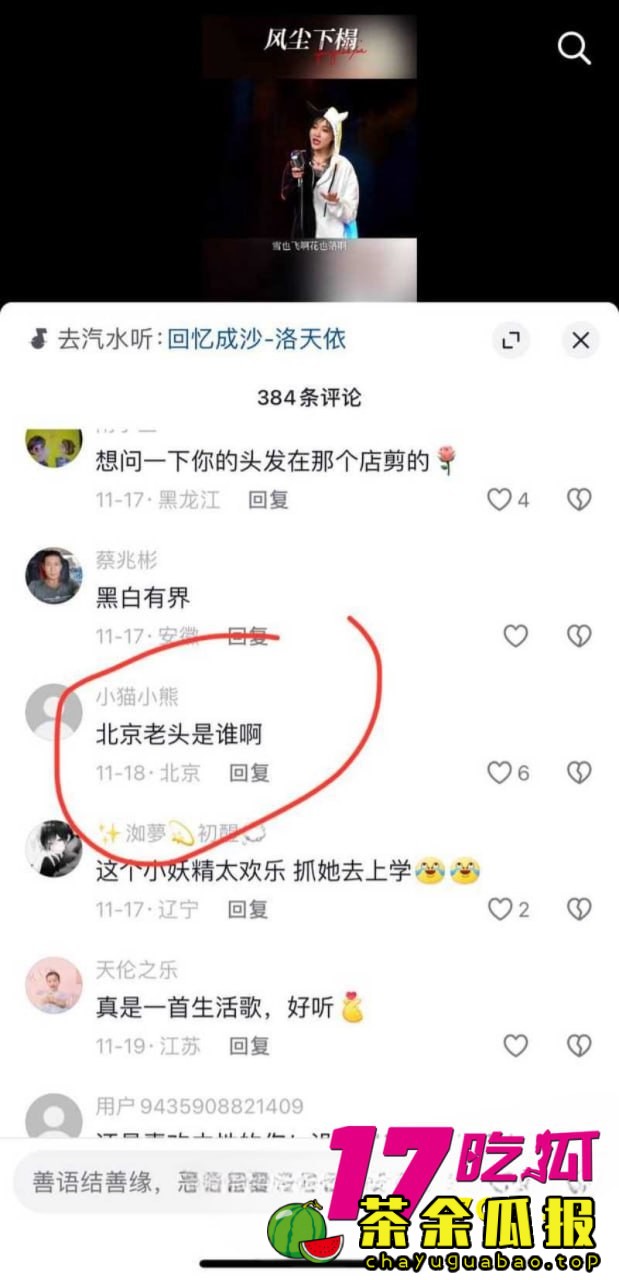Reply to 蔡兆彬's comment 黑白有界

click(x=248, y=635)
